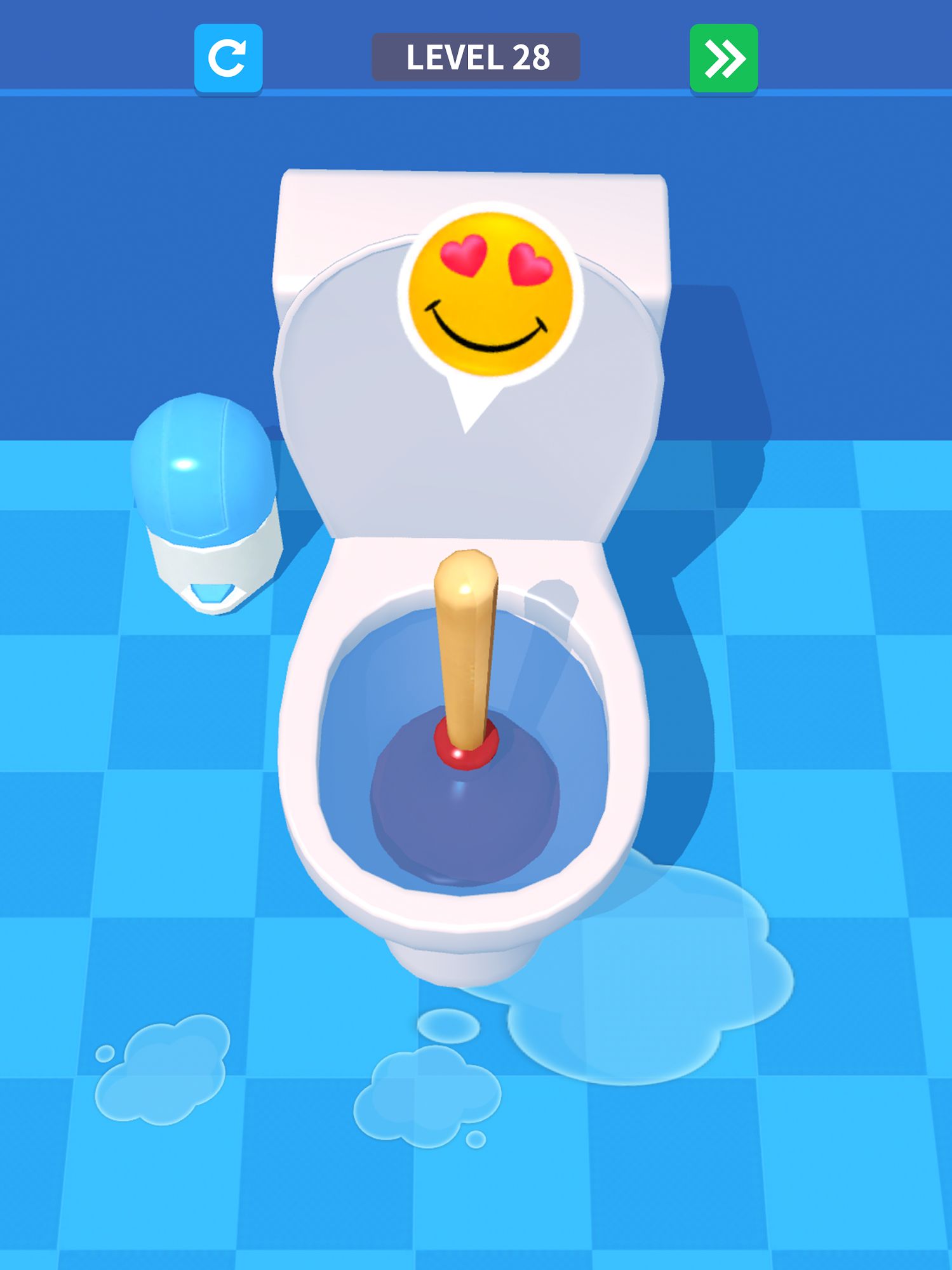The height and width of the screenshot is (1270, 952).
Task: Select the blue circular arrow refresh icon
Action: (229, 57)
